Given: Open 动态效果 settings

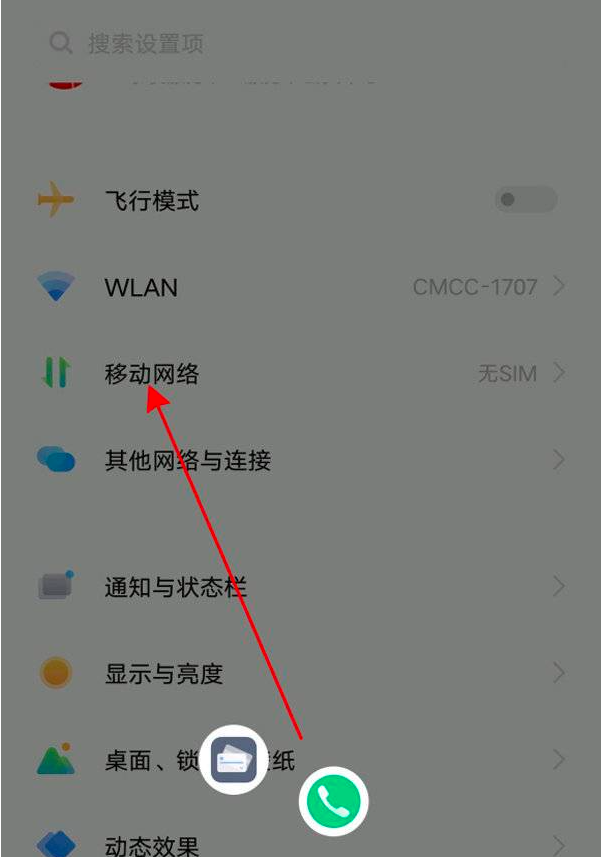Looking at the screenshot, I should click(x=300, y=845).
